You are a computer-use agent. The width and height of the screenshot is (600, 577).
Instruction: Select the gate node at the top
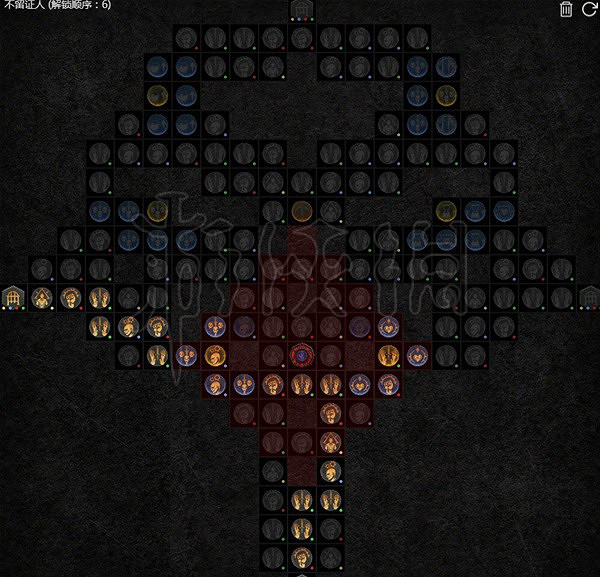[x=301, y=11]
